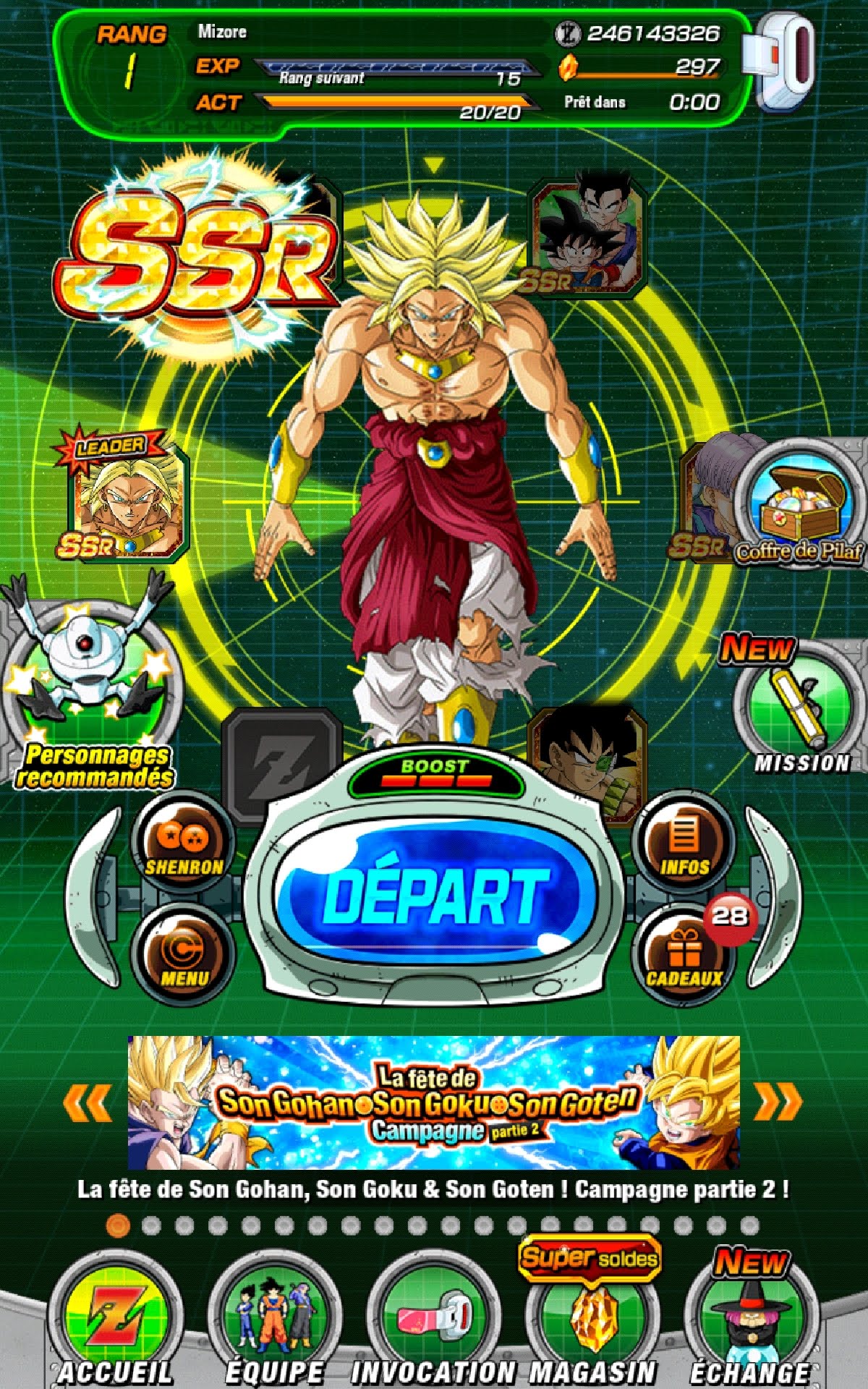Open the Échange tab

750,1315
